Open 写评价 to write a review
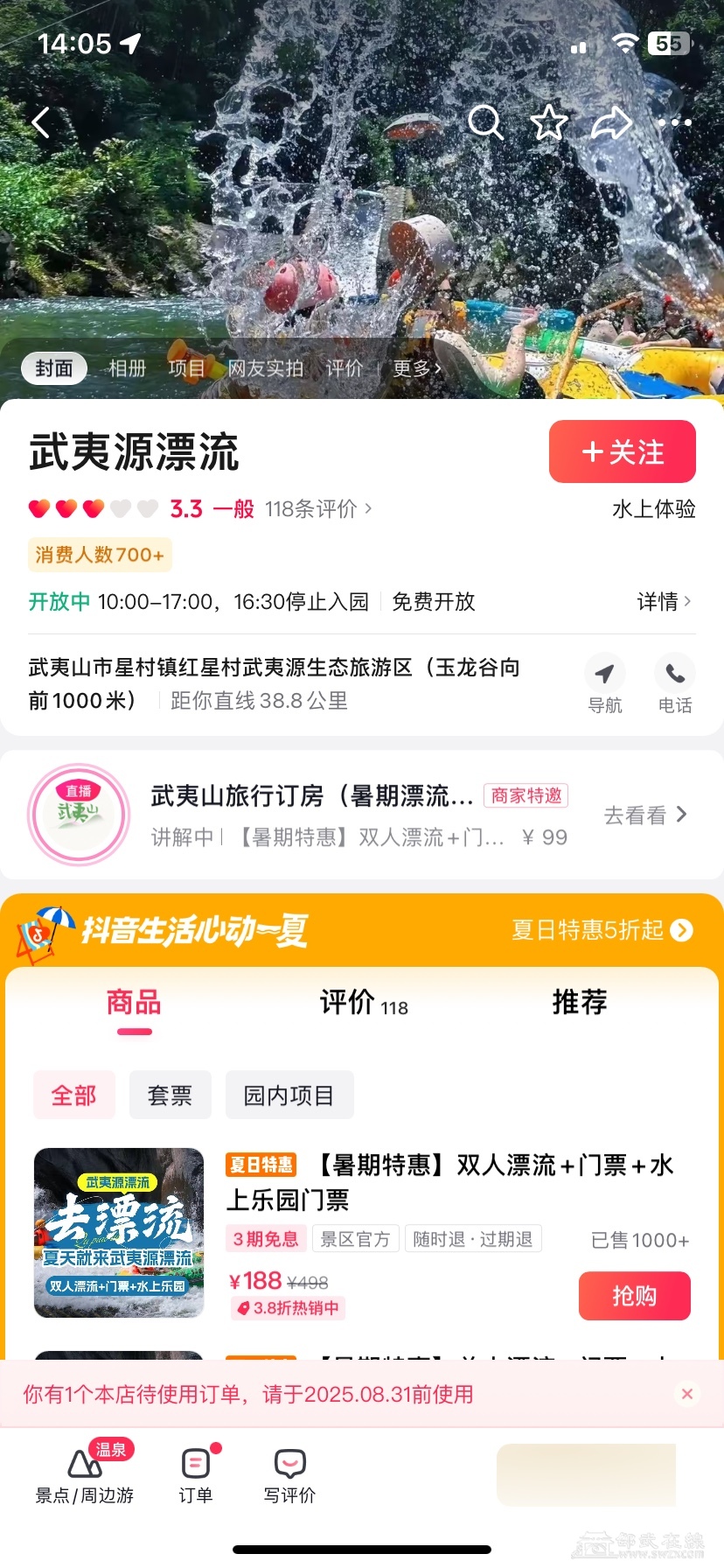Image resolution: width=724 pixels, height=1568 pixels. pos(289,1475)
